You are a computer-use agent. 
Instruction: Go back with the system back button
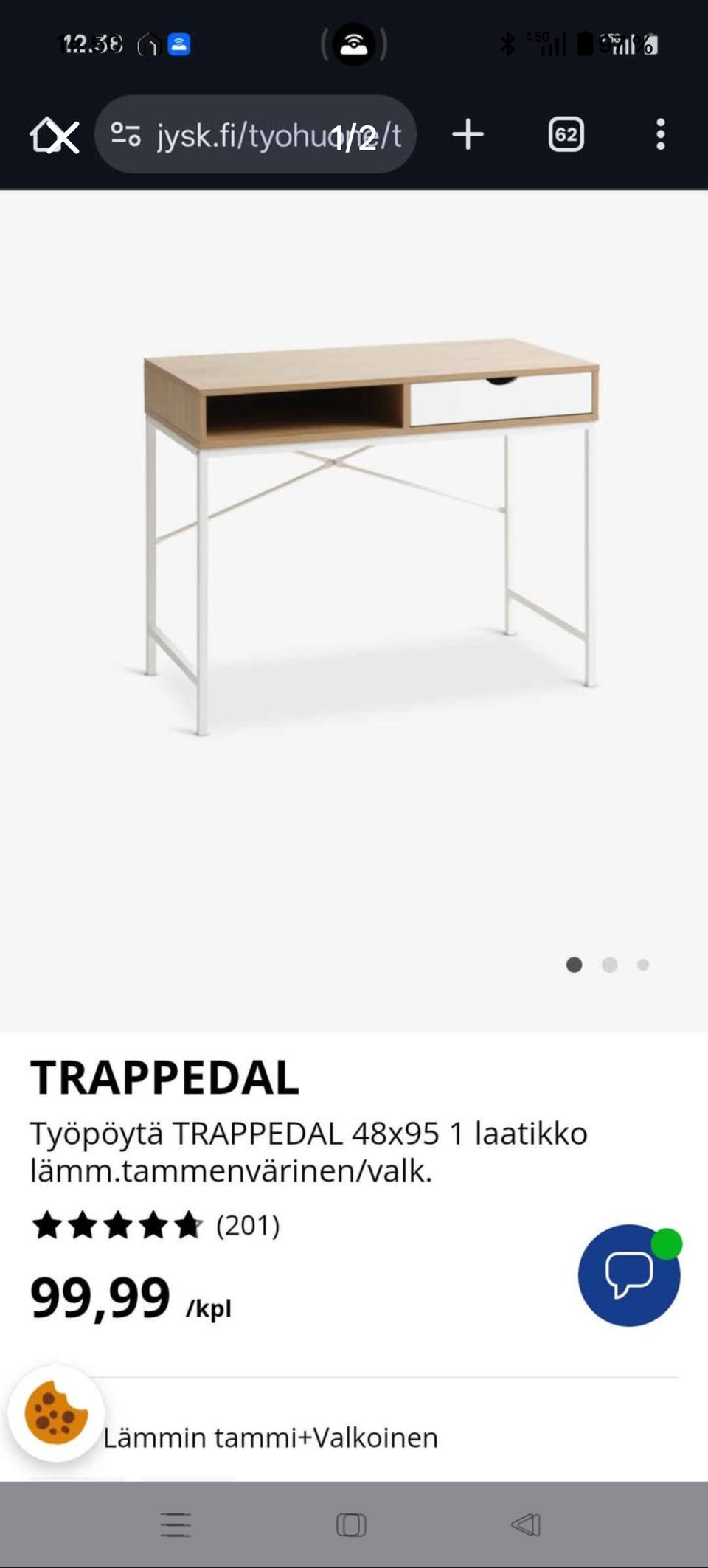526,1524
